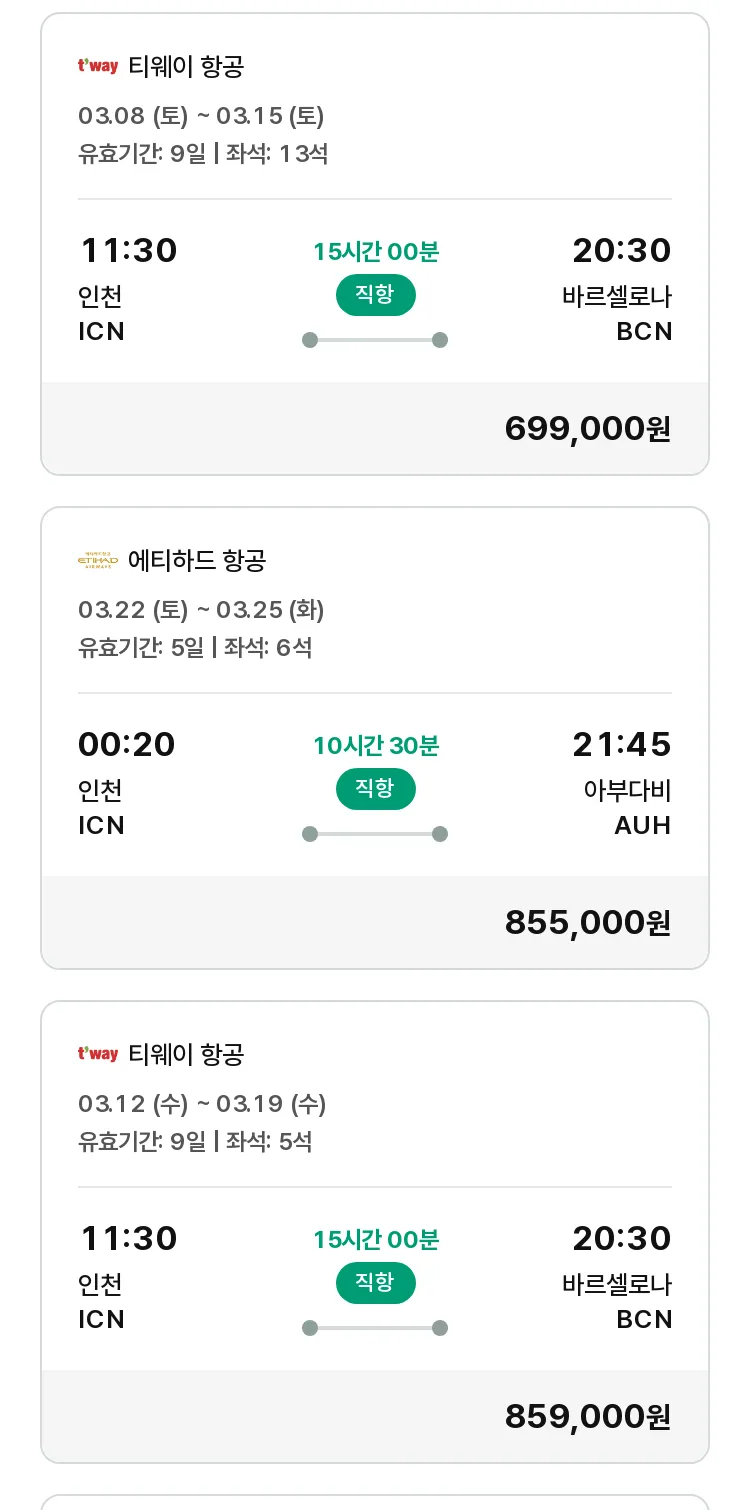The height and width of the screenshot is (1510, 750).
Task: Open the T'way flight card priced 859,000원
Action: point(375,1232)
